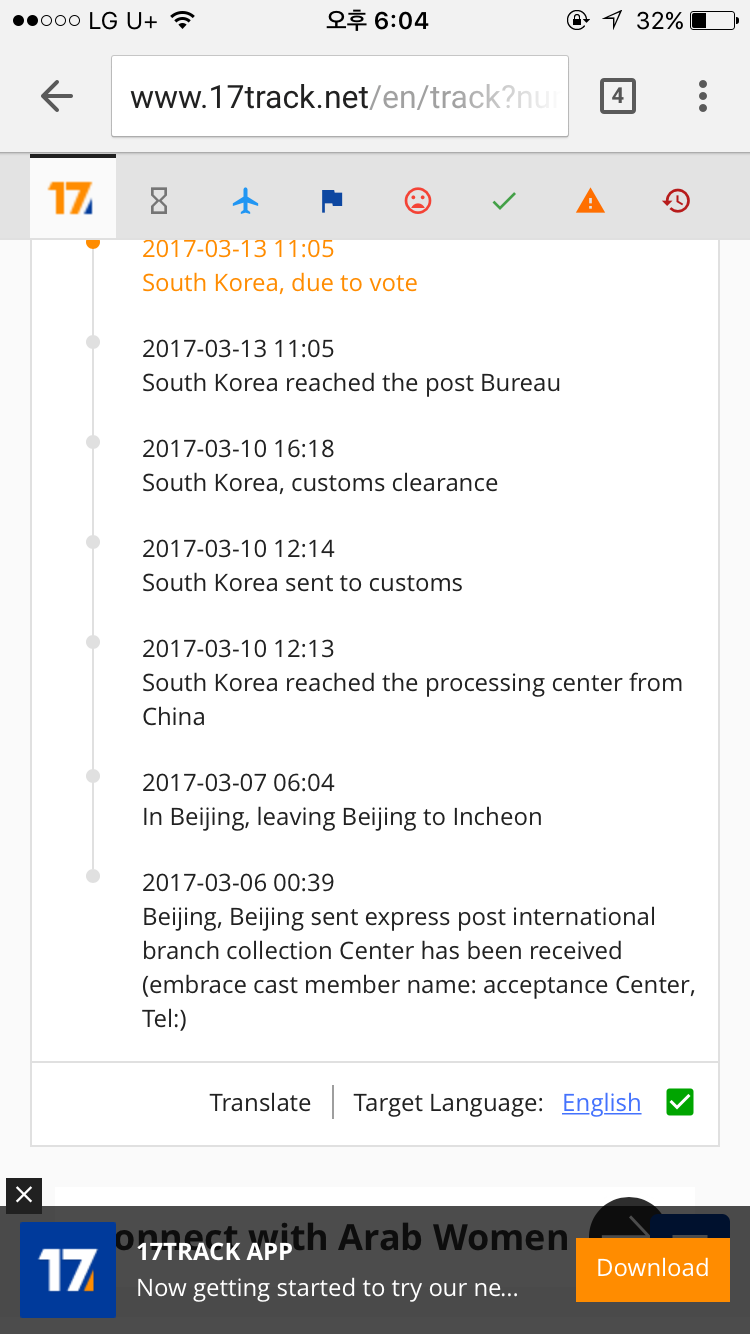This screenshot has height=1334, width=750.
Task: Switch to the blue flag tab
Action: click(332, 201)
